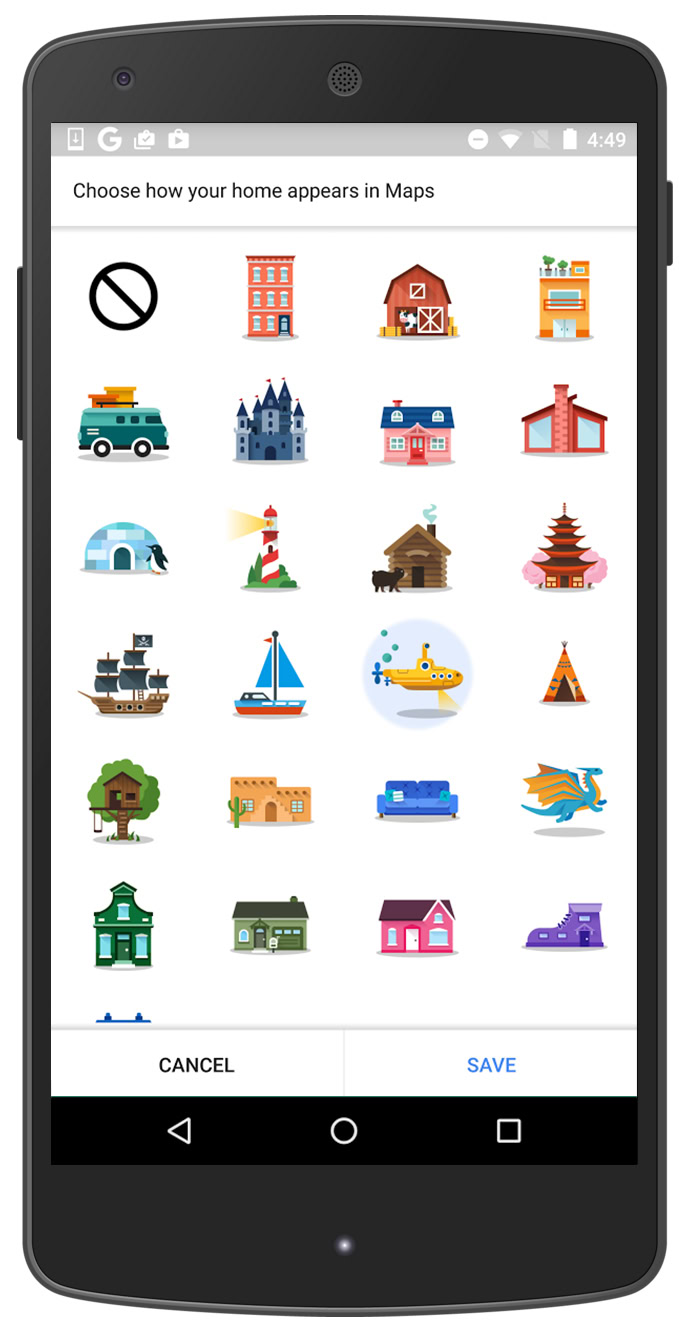Pick the blue sofa icon

pyautogui.click(x=417, y=800)
